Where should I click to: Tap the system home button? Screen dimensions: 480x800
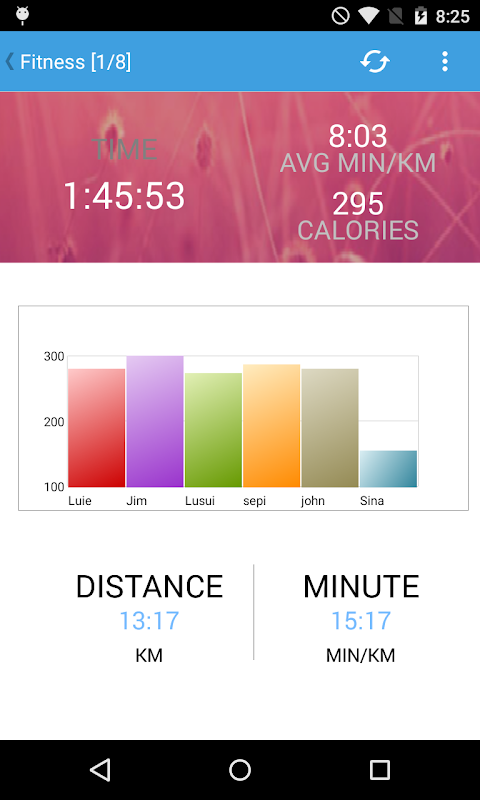pyautogui.click(x=240, y=769)
